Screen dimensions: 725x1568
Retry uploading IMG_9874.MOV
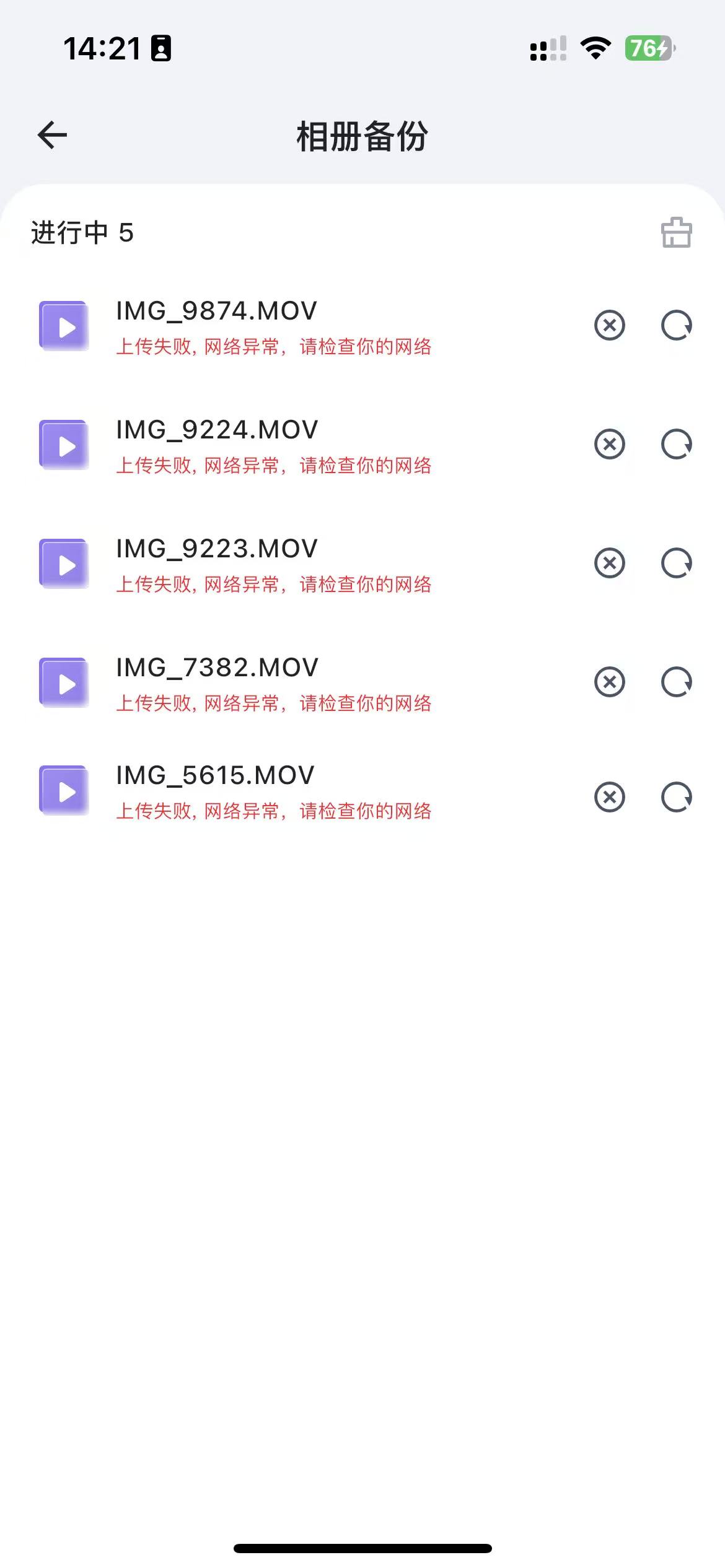pyautogui.click(x=676, y=325)
